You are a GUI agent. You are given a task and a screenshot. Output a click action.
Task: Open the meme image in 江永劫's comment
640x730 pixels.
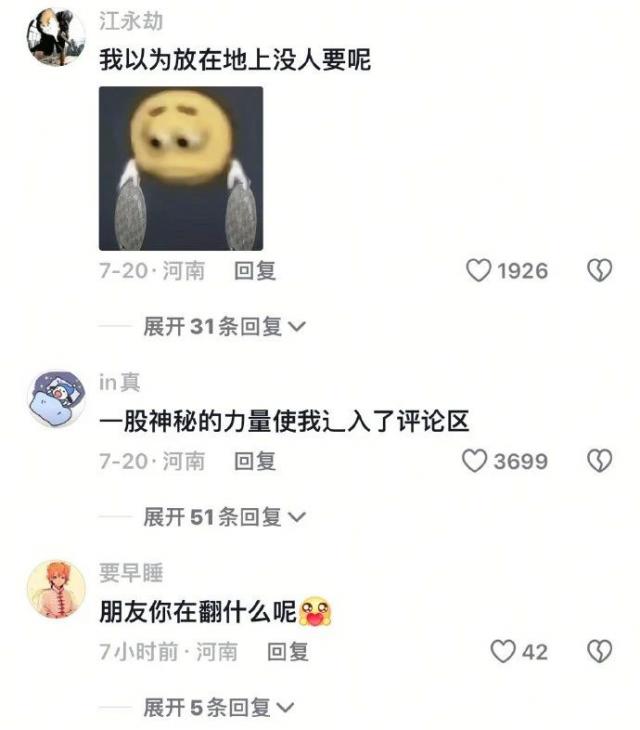tap(180, 168)
